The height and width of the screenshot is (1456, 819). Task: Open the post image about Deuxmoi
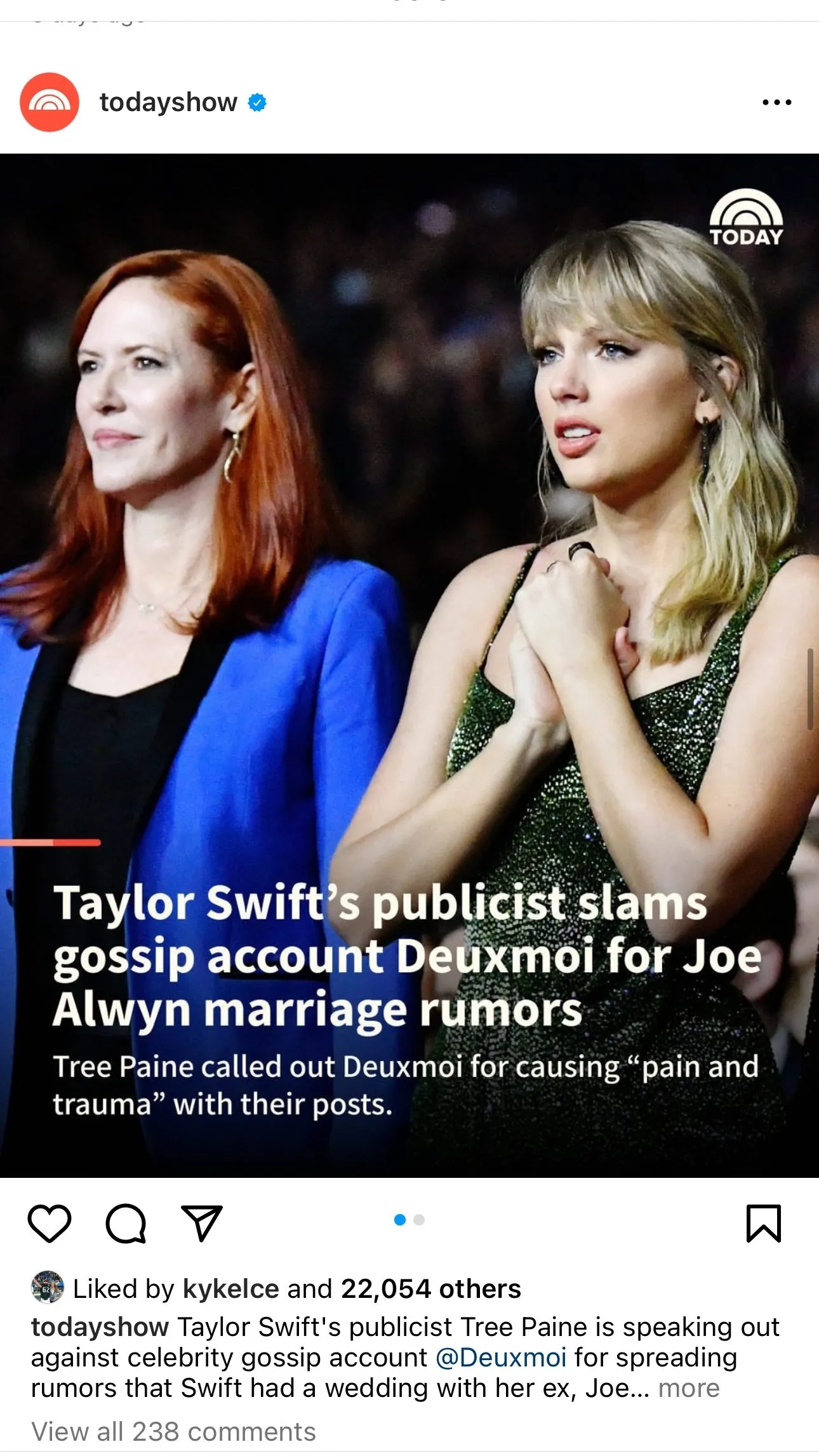[x=409, y=665]
